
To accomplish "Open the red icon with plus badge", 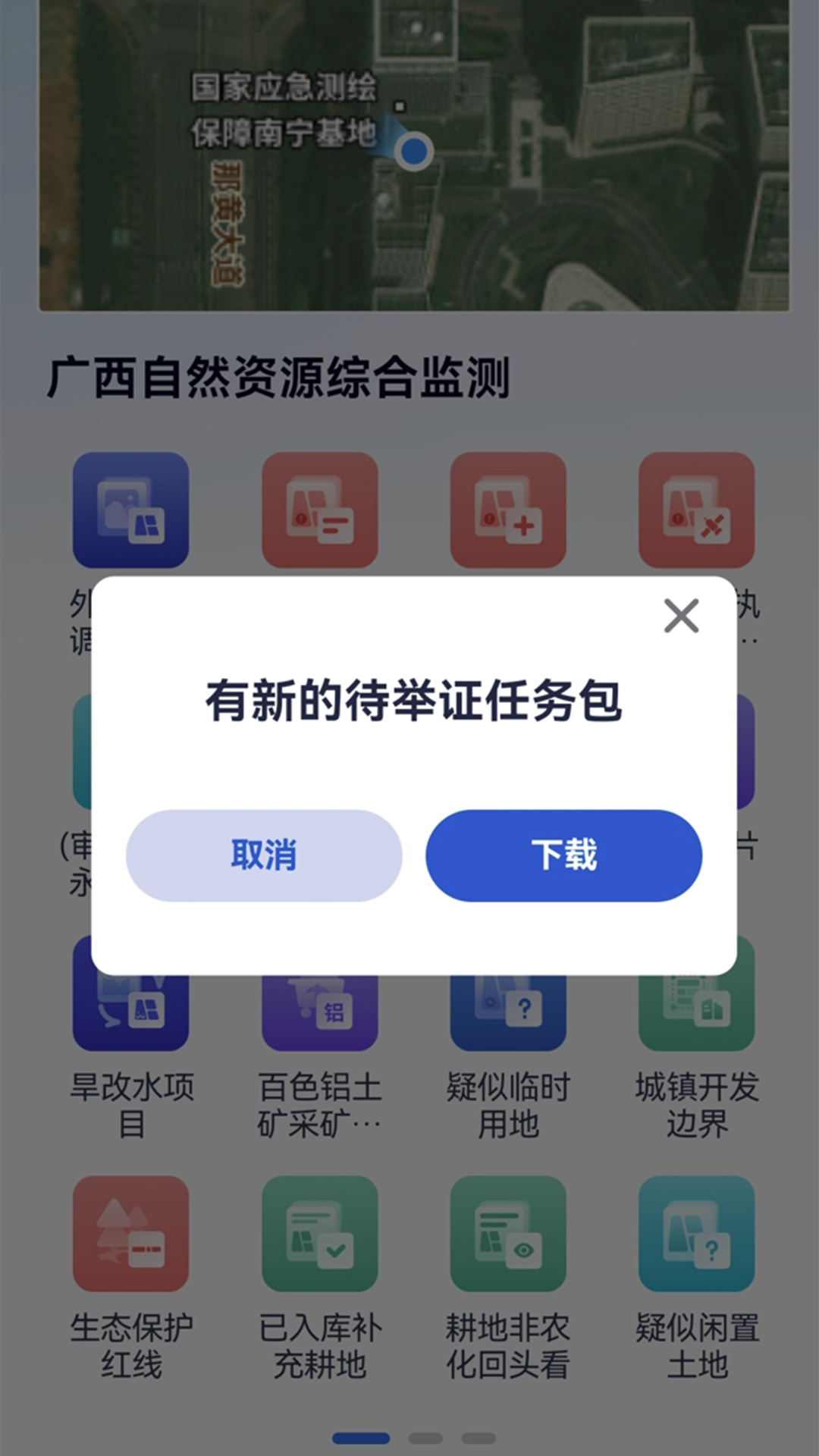I will (508, 510).
